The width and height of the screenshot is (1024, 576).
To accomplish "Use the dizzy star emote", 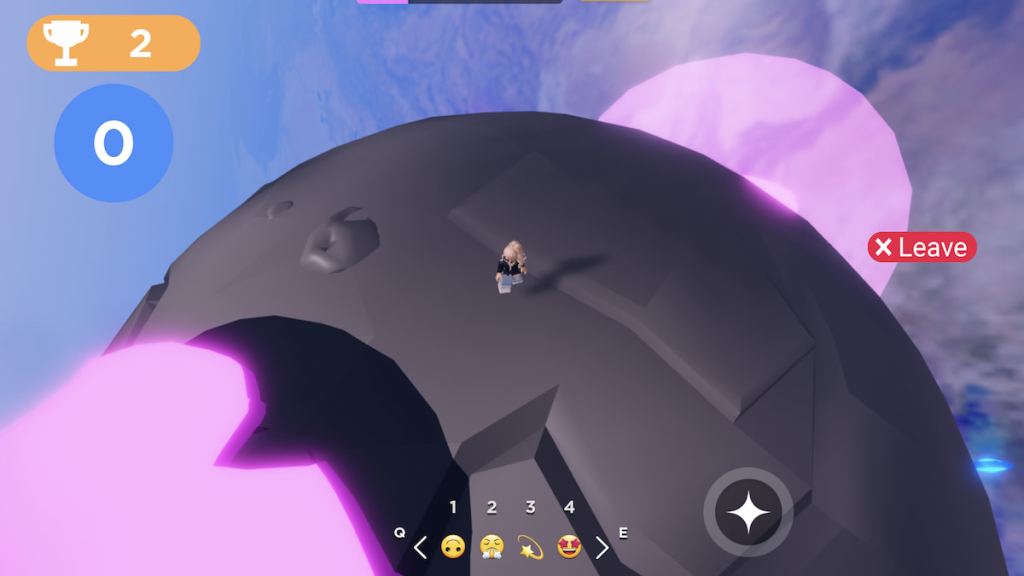I will click(x=530, y=547).
